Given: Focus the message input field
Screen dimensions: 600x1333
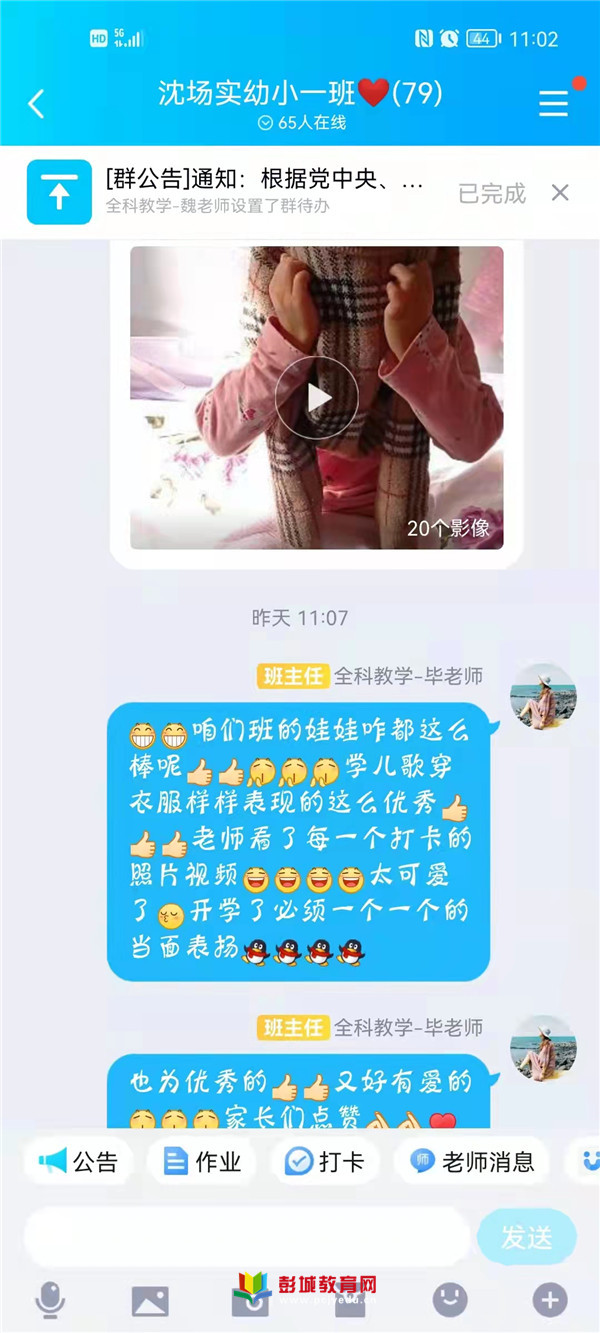Looking at the screenshot, I should 246,1237.
